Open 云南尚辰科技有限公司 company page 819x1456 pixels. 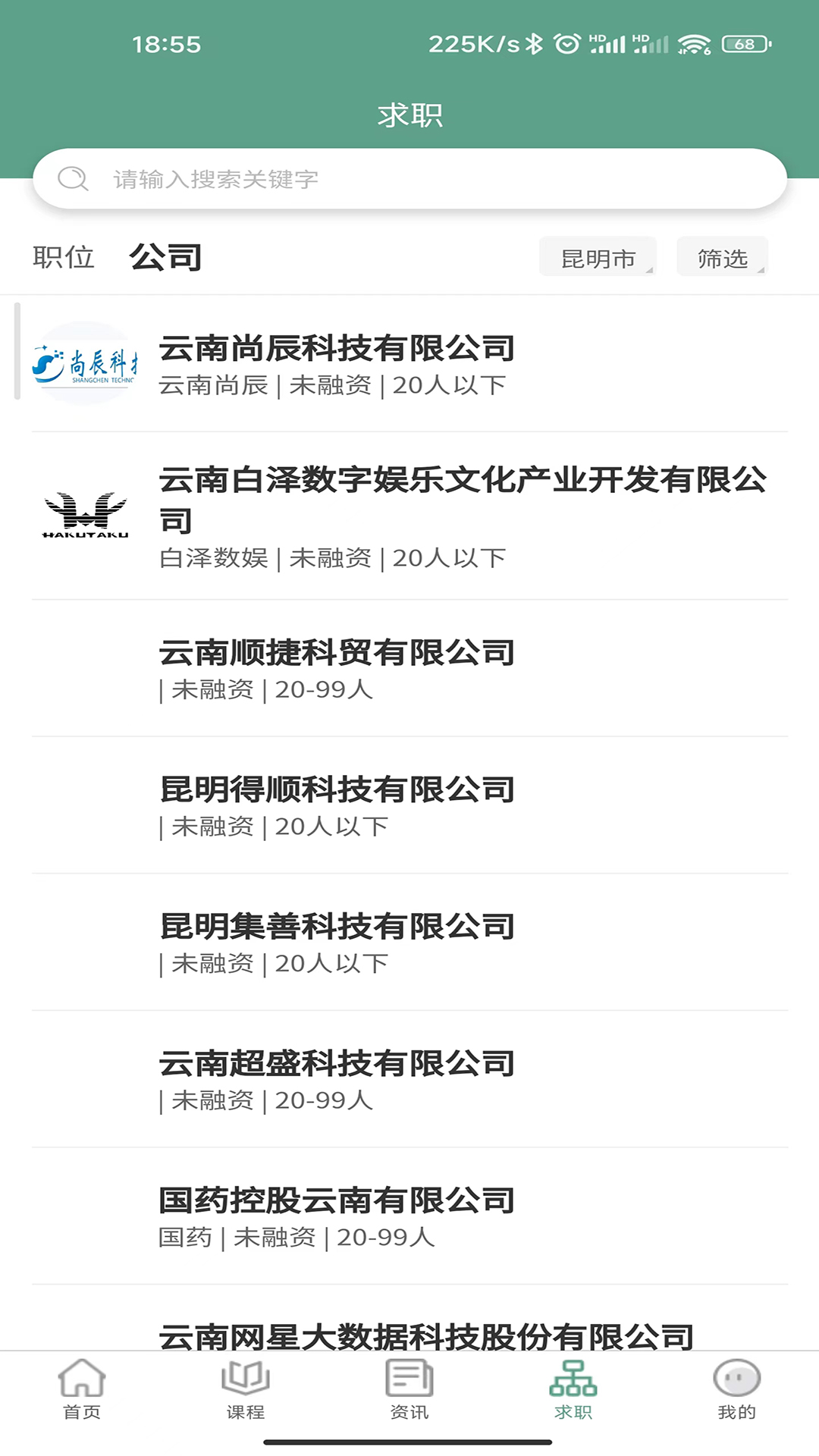[409, 364]
